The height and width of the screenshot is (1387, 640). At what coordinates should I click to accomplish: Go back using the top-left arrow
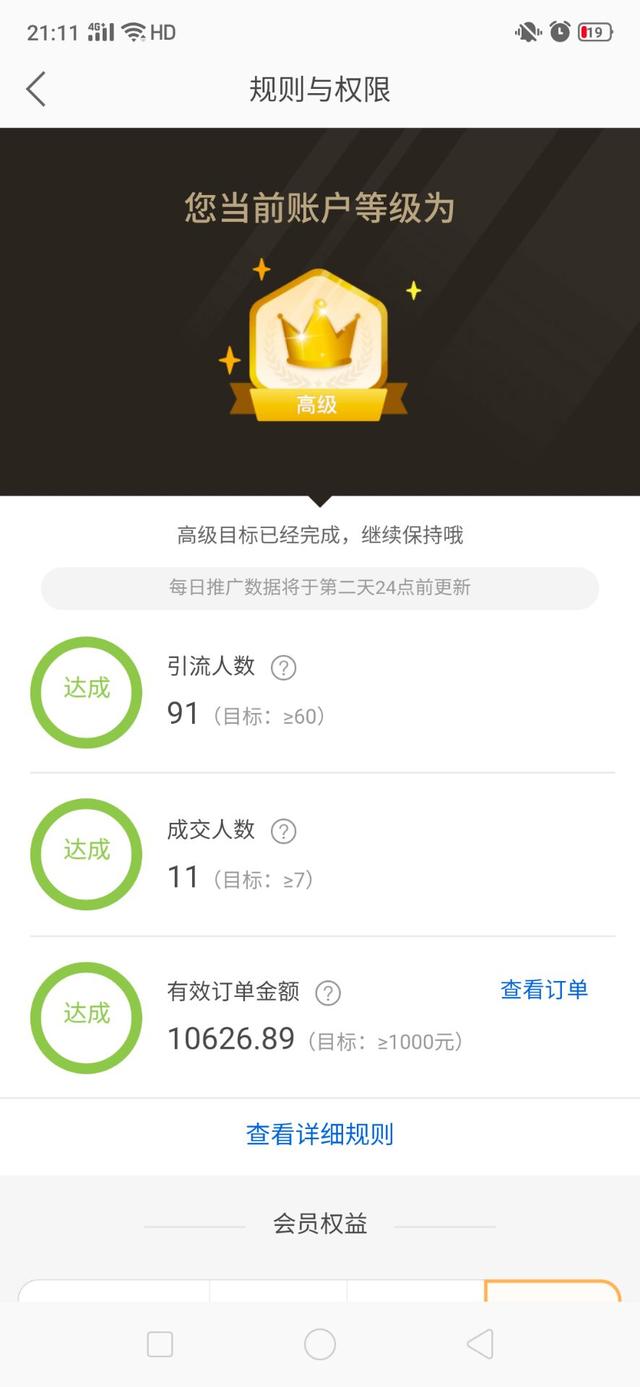tap(36, 89)
